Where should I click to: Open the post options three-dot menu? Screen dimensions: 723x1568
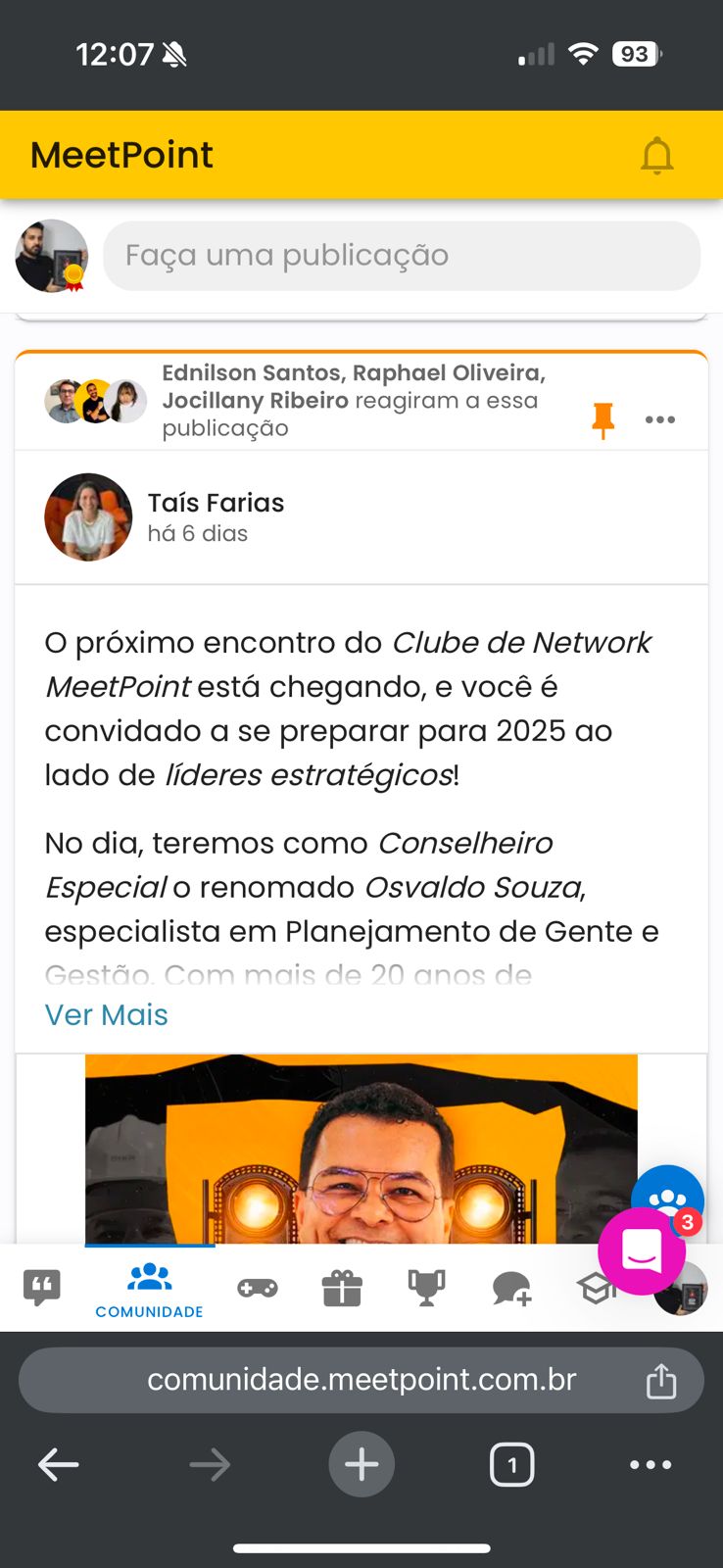(660, 419)
